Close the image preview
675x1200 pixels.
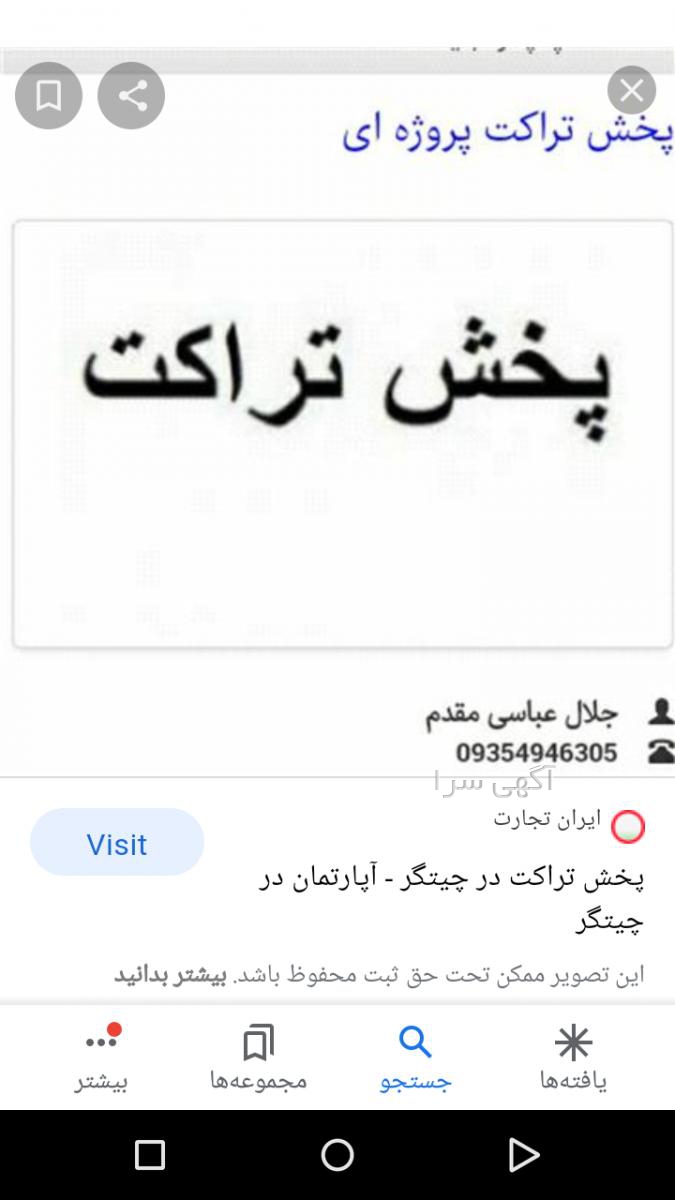[631, 92]
